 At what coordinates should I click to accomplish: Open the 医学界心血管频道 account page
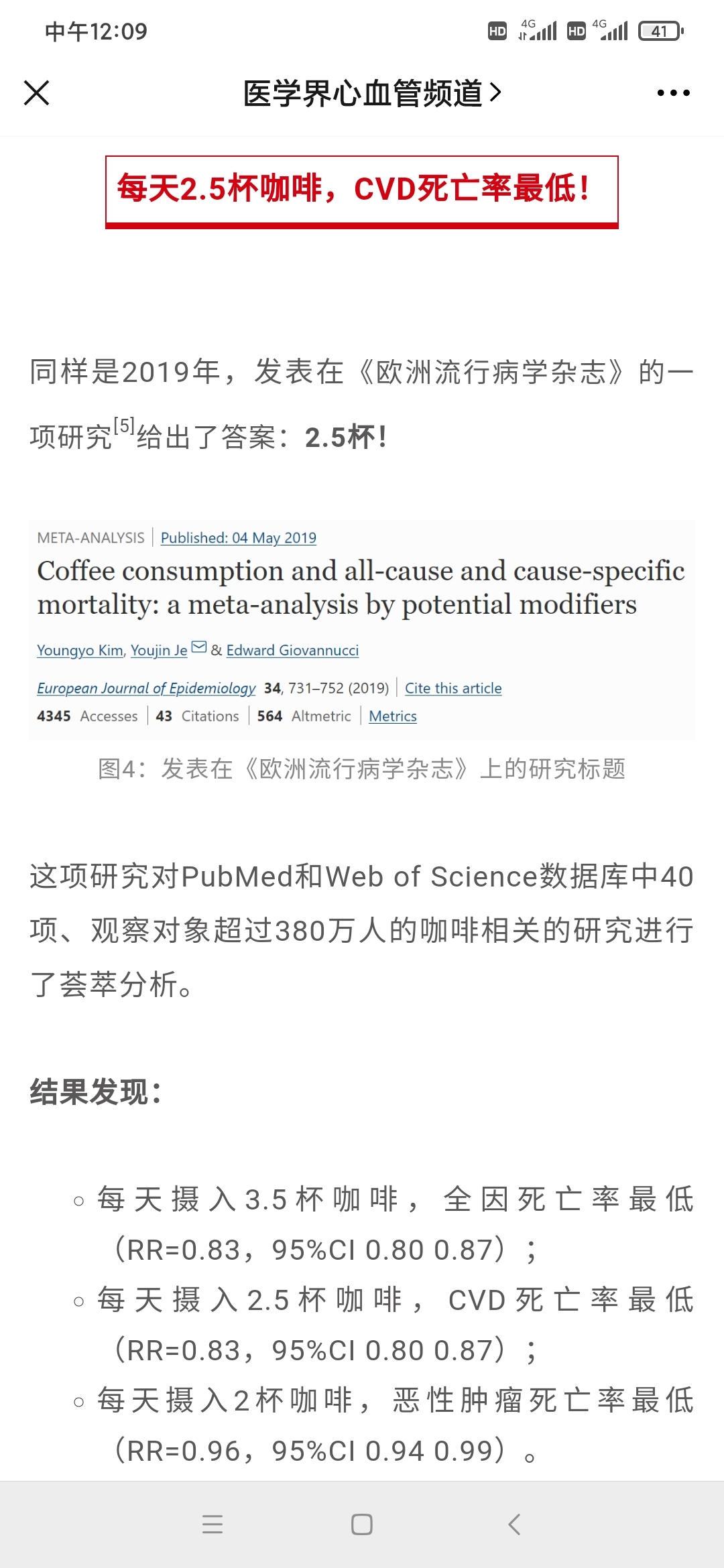(371, 93)
